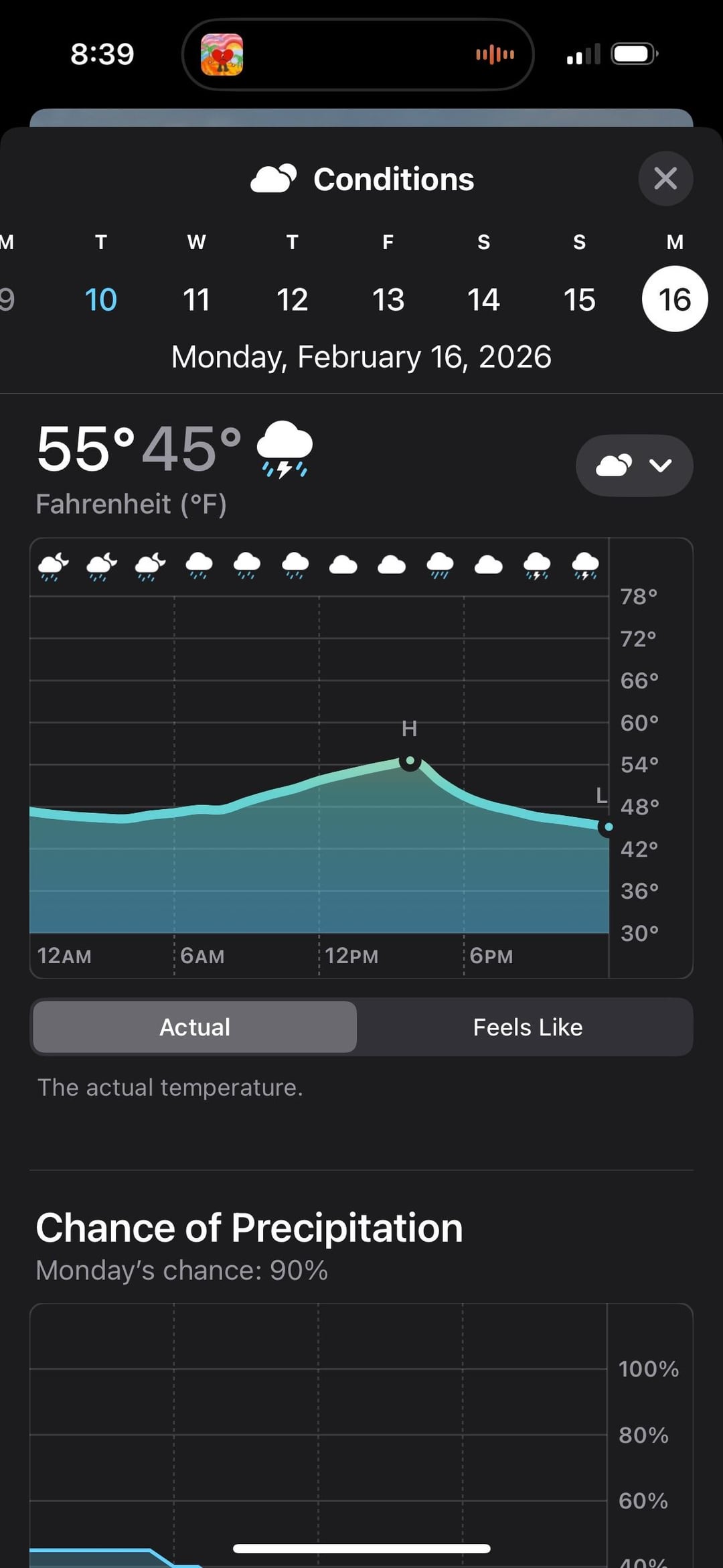Switch to the Feels Like temperature
The width and height of the screenshot is (723, 1568).
[x=528, y=1027]
